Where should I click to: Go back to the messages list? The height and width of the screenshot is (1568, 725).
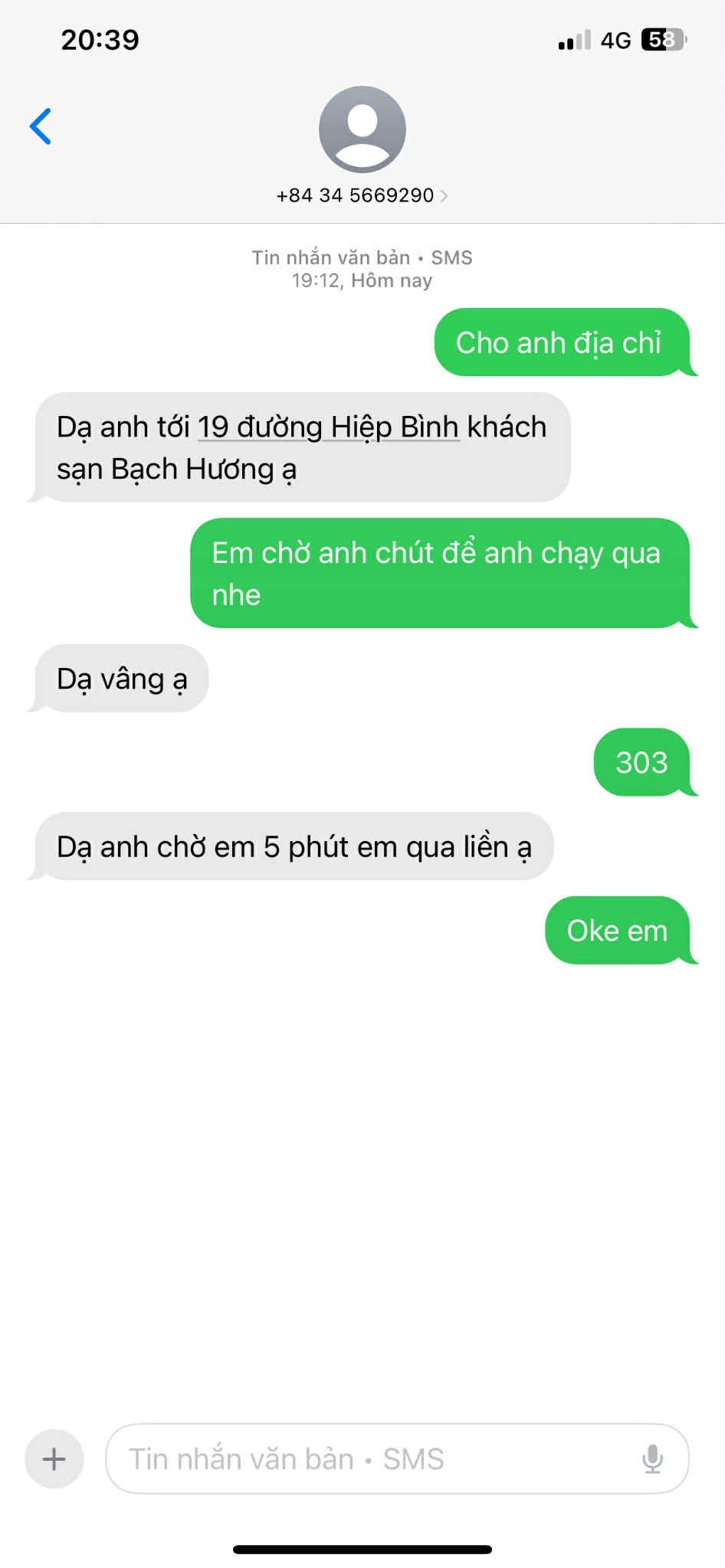coord(41,126)
